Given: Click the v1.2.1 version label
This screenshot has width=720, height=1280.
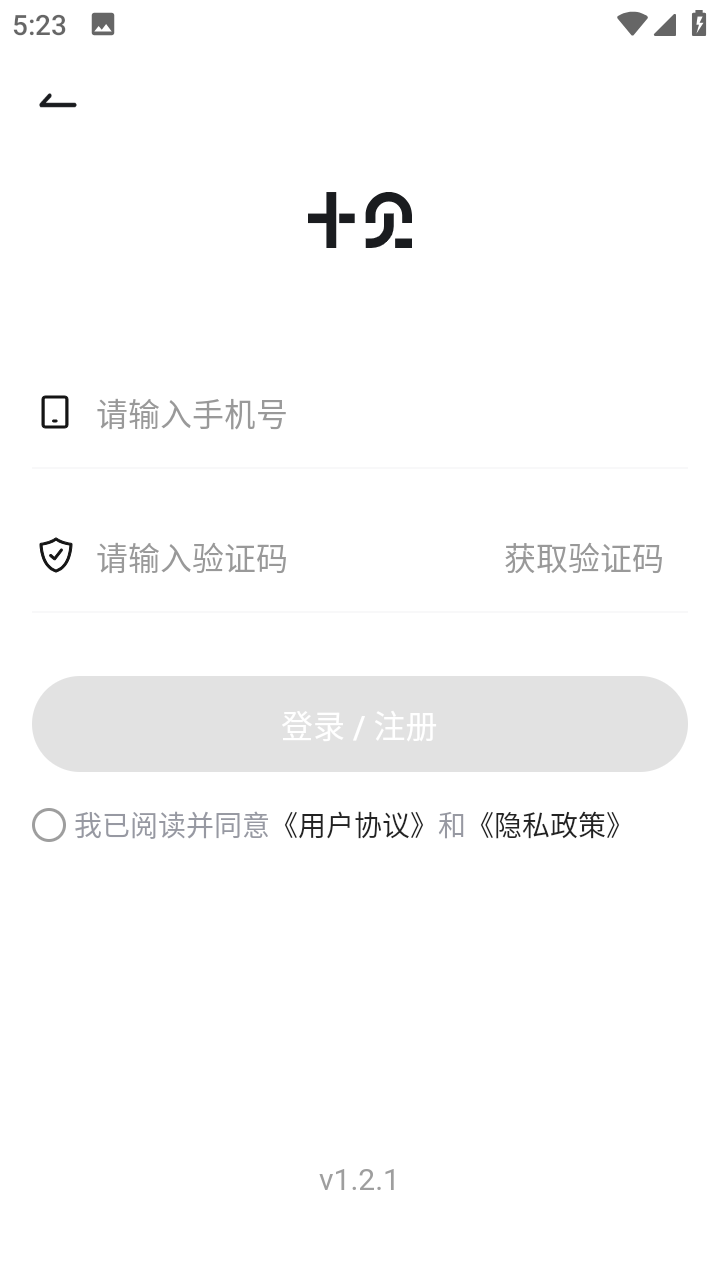Looking at the screenshot, I should tap(358, 1180).
